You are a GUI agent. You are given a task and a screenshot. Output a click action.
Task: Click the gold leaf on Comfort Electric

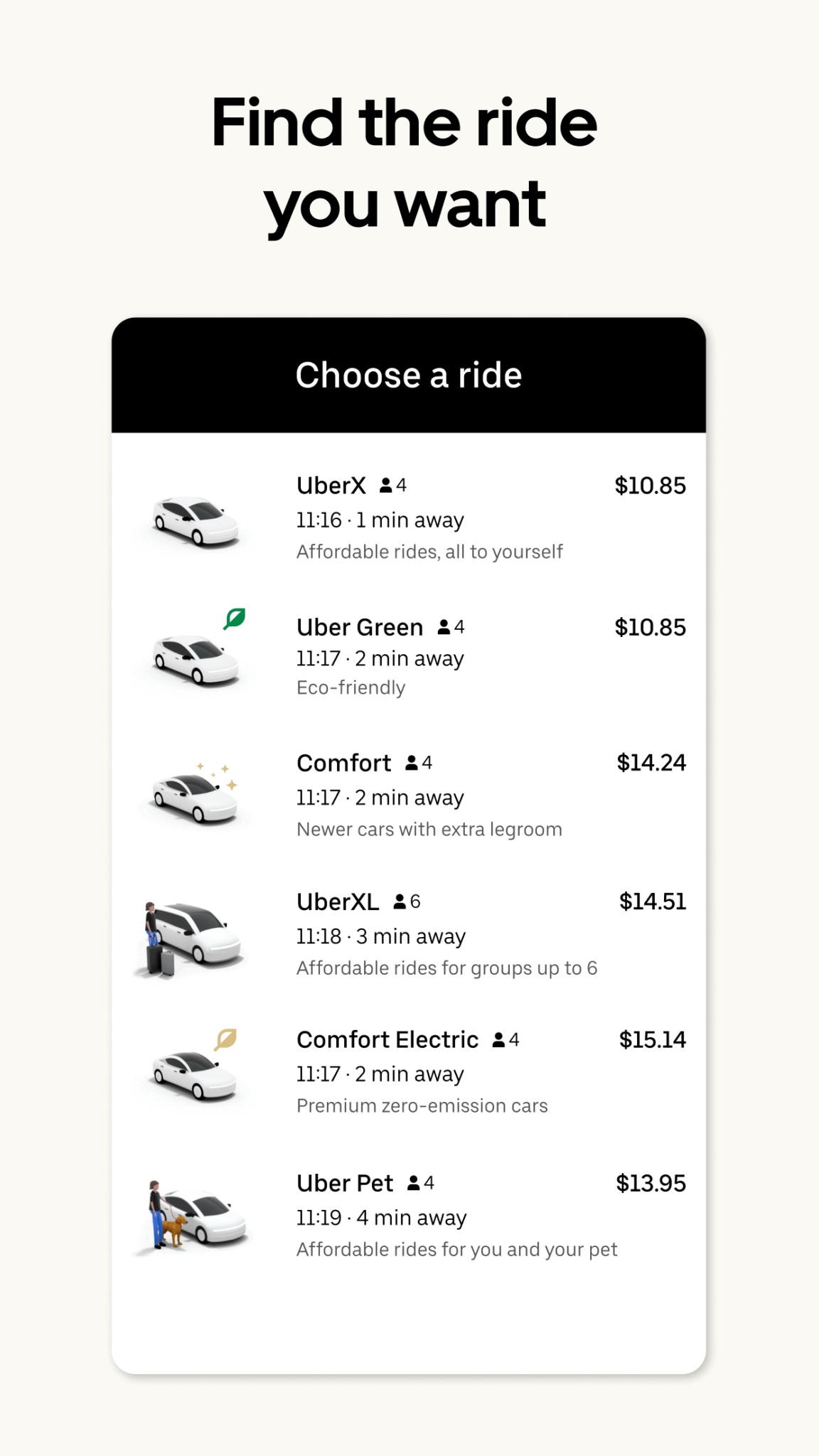(x=226, y=1040)
